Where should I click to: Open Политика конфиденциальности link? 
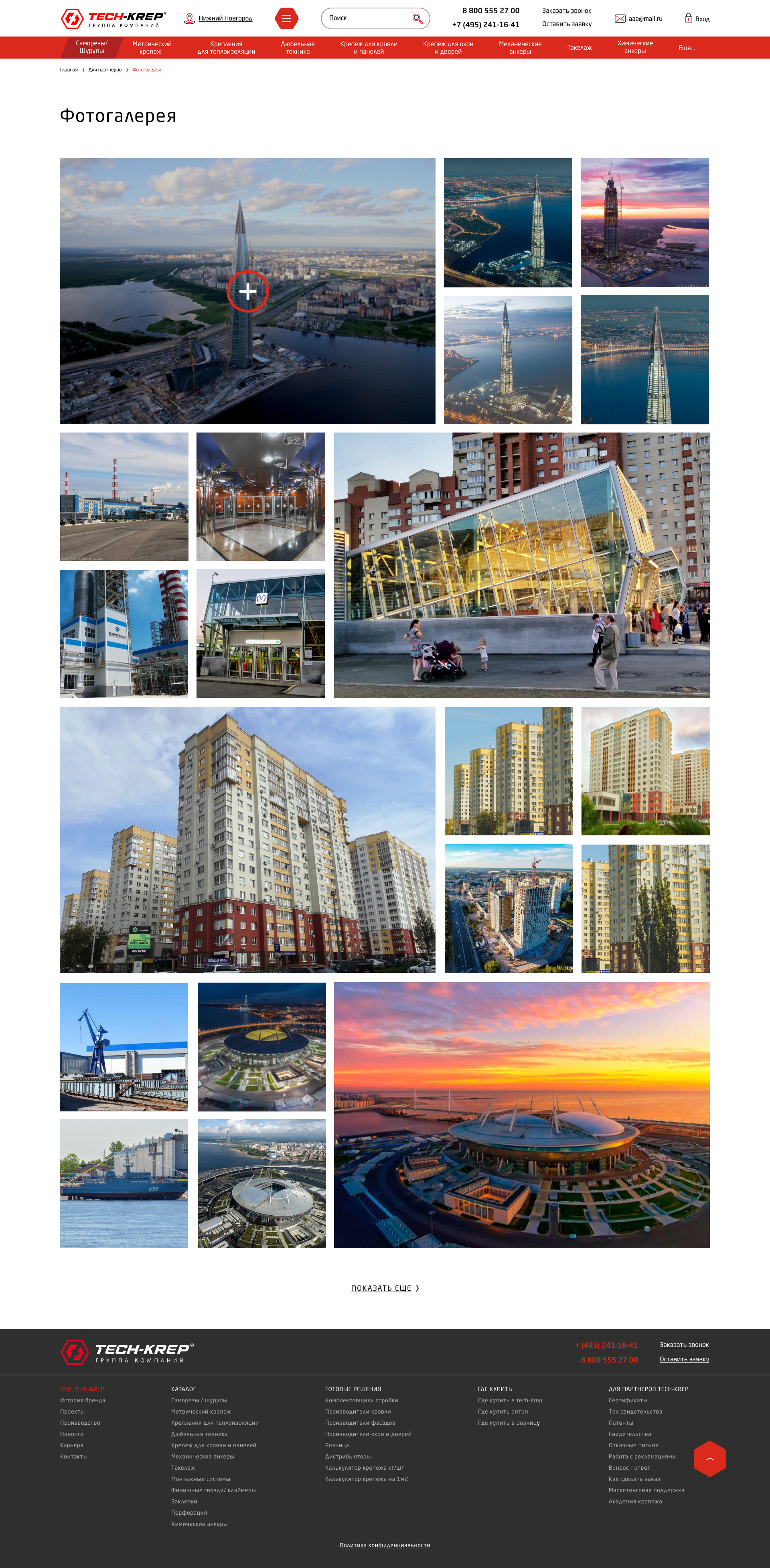tap(384, 1545)
